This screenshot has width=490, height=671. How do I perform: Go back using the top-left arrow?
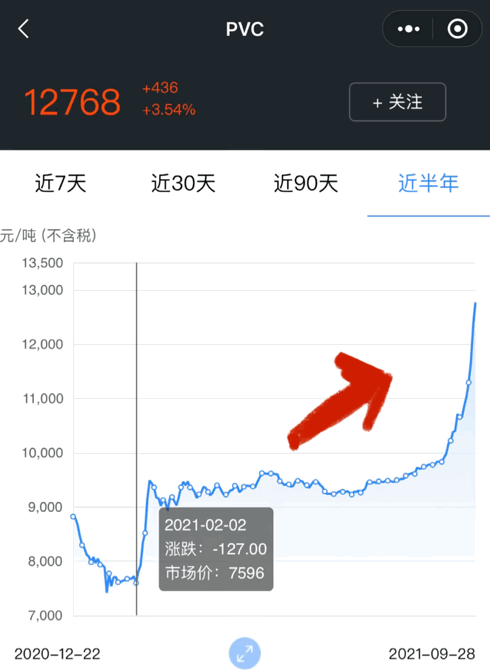(x=24, y=29)
